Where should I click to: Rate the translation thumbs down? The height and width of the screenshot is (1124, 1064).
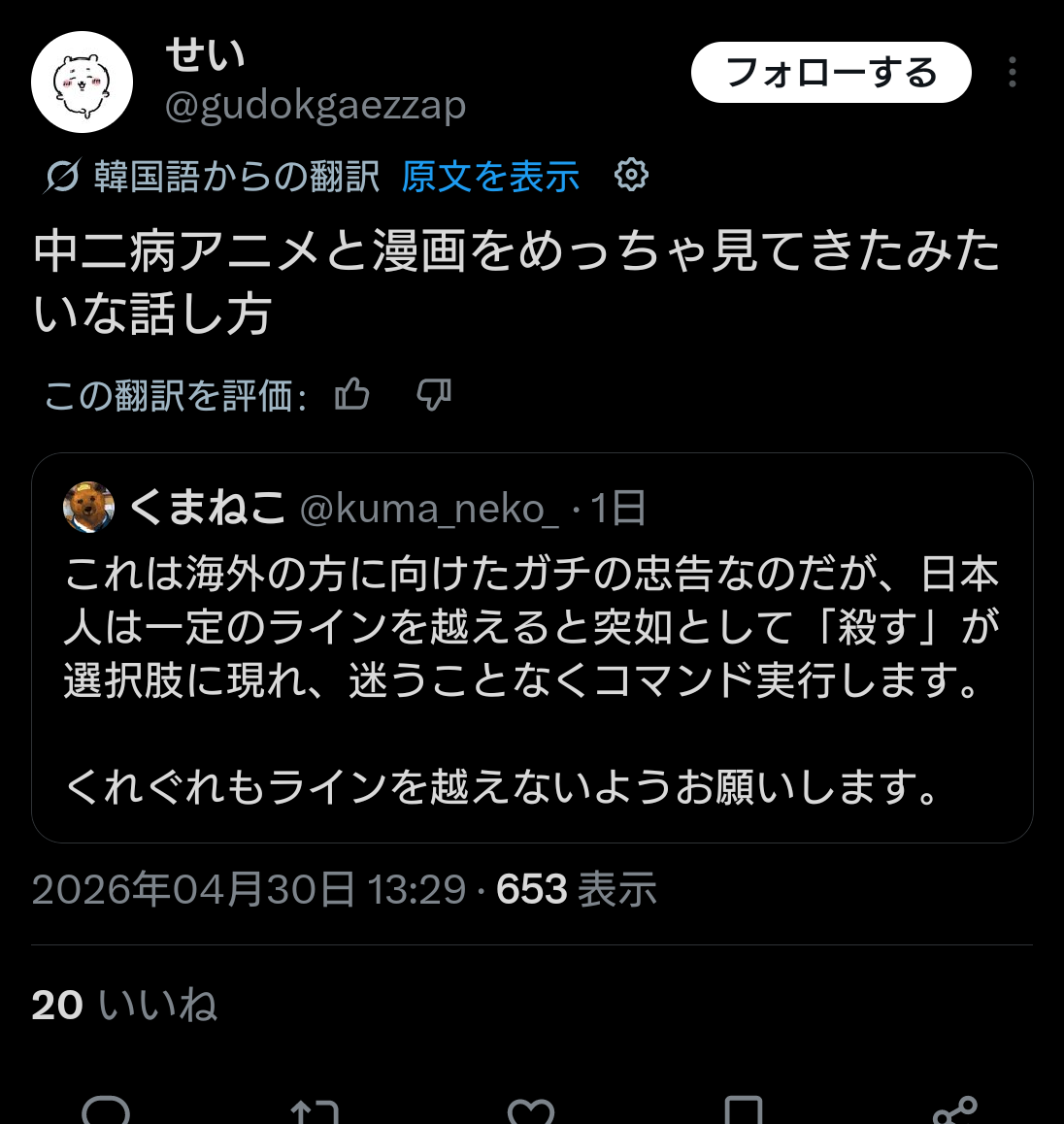pos(433,395)
